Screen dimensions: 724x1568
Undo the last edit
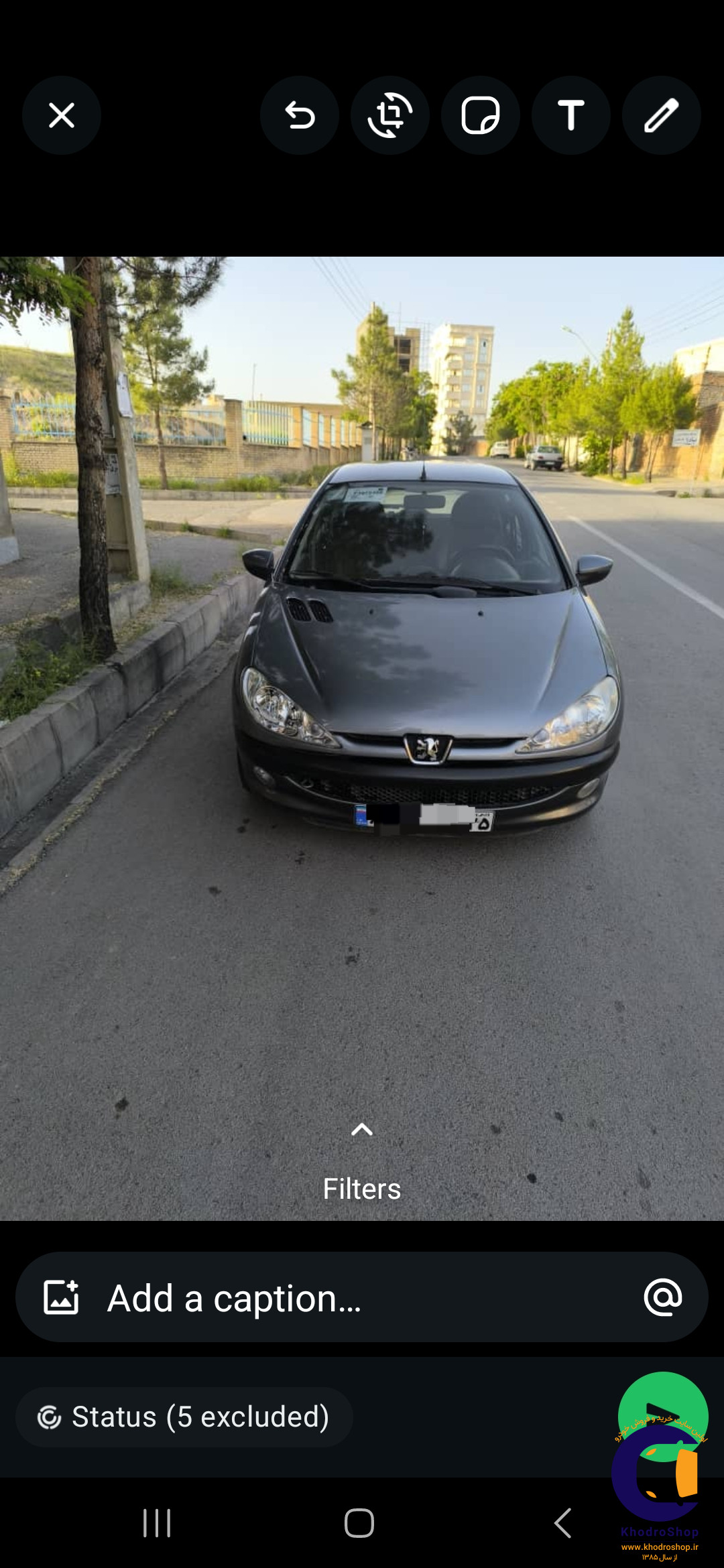[300, 115]
